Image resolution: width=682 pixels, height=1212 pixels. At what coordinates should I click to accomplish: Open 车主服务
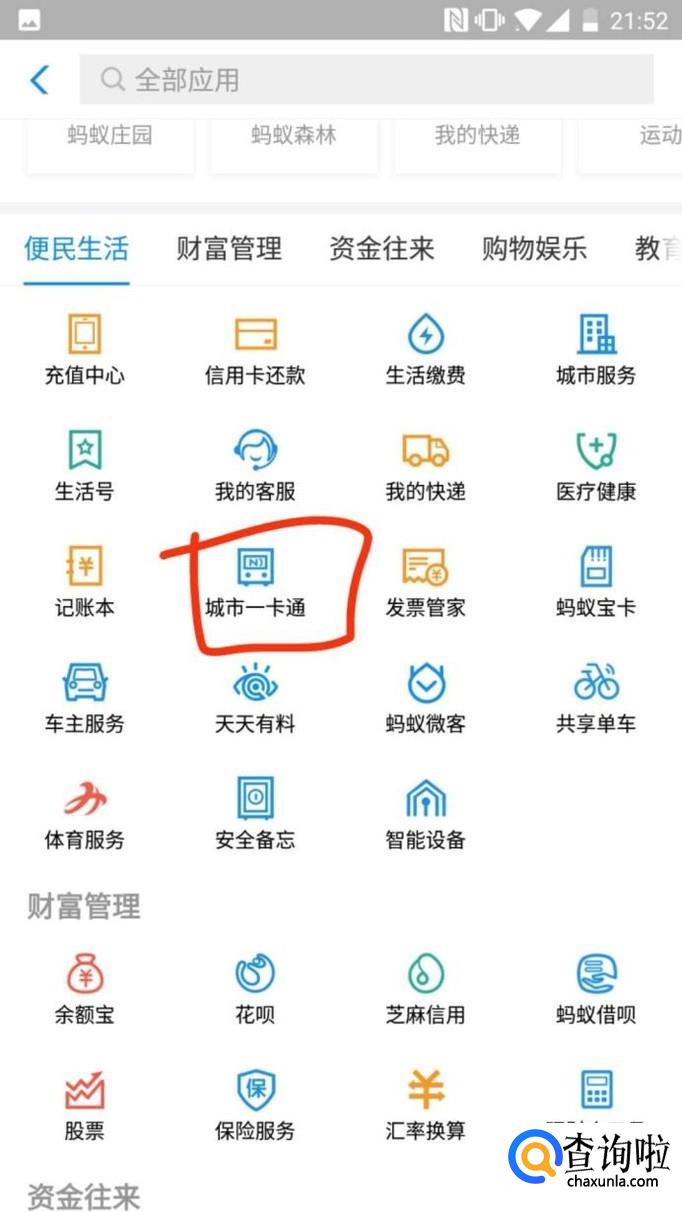coord(85,697)
